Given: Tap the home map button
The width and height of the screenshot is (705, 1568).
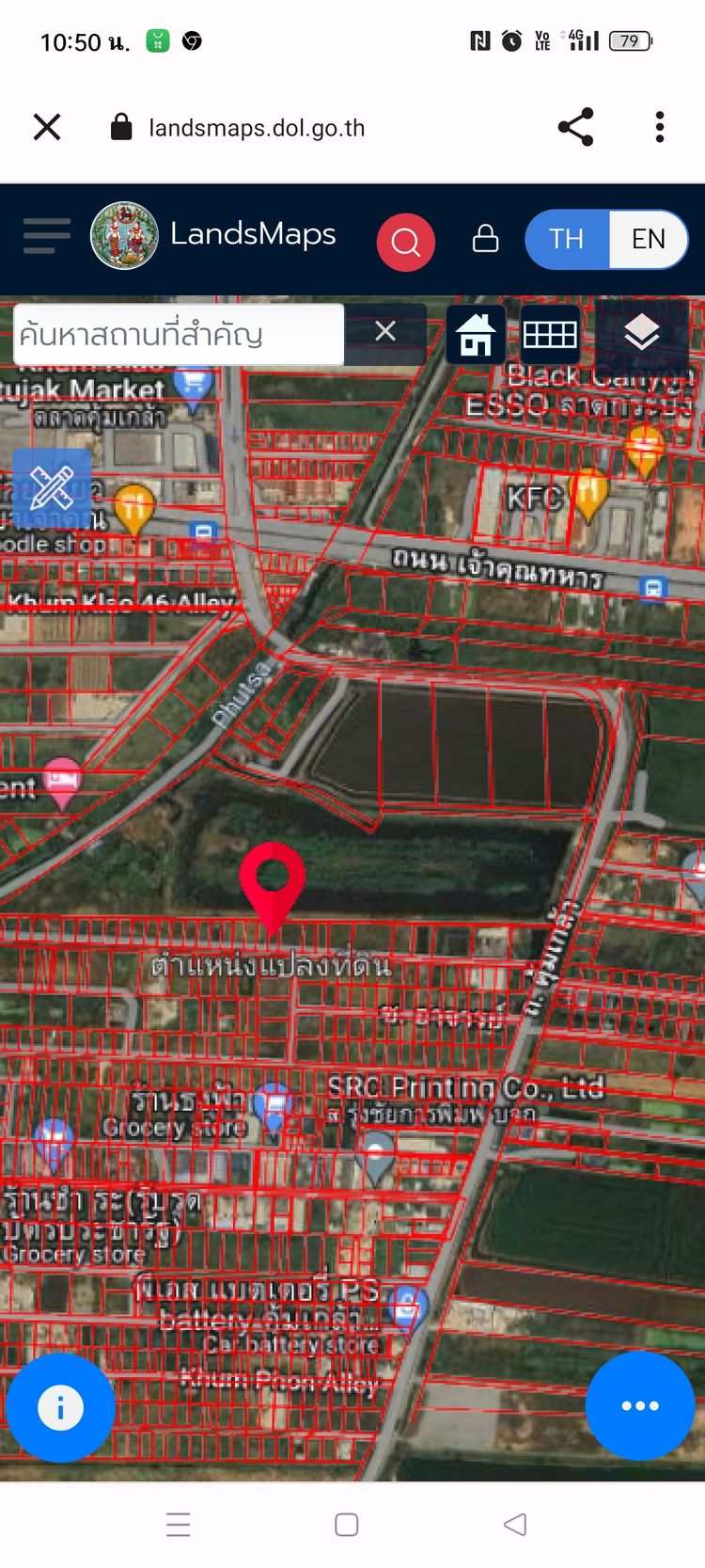Looking at the screenshot, I should pos(476,334).
